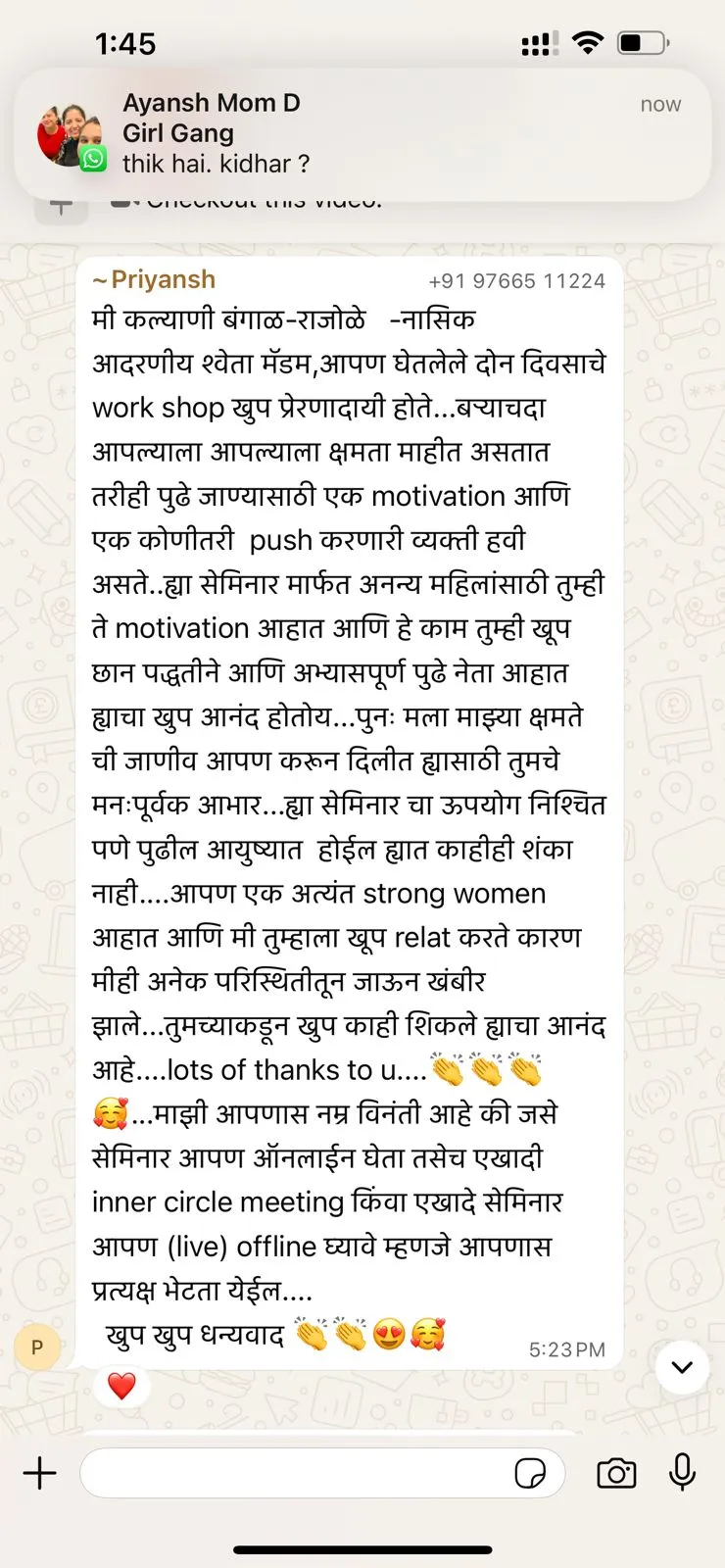Open the camera to take a photo
Viewport: 725px width, 1568px height.
616,1473
